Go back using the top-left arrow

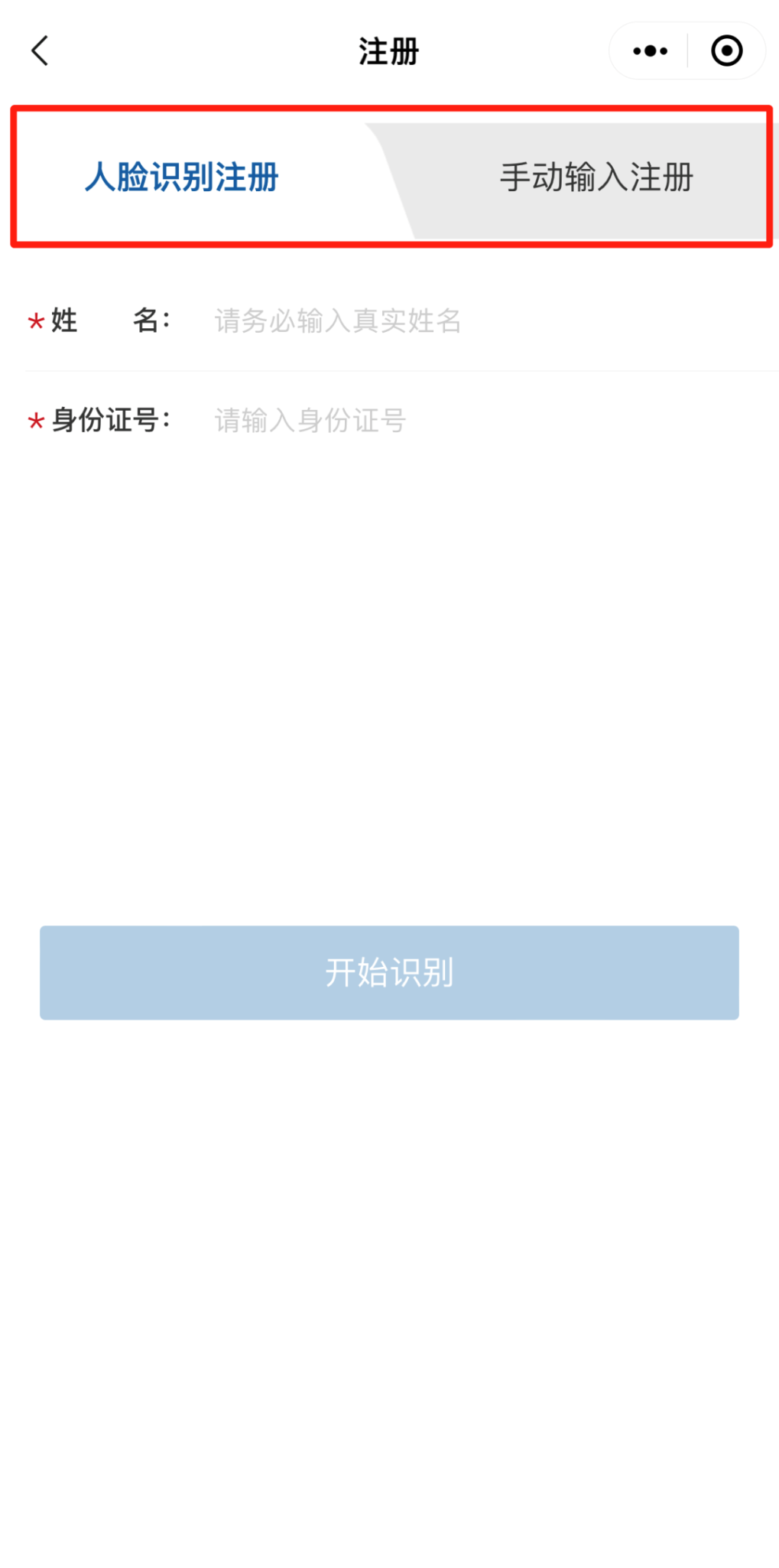click(40, 51)
